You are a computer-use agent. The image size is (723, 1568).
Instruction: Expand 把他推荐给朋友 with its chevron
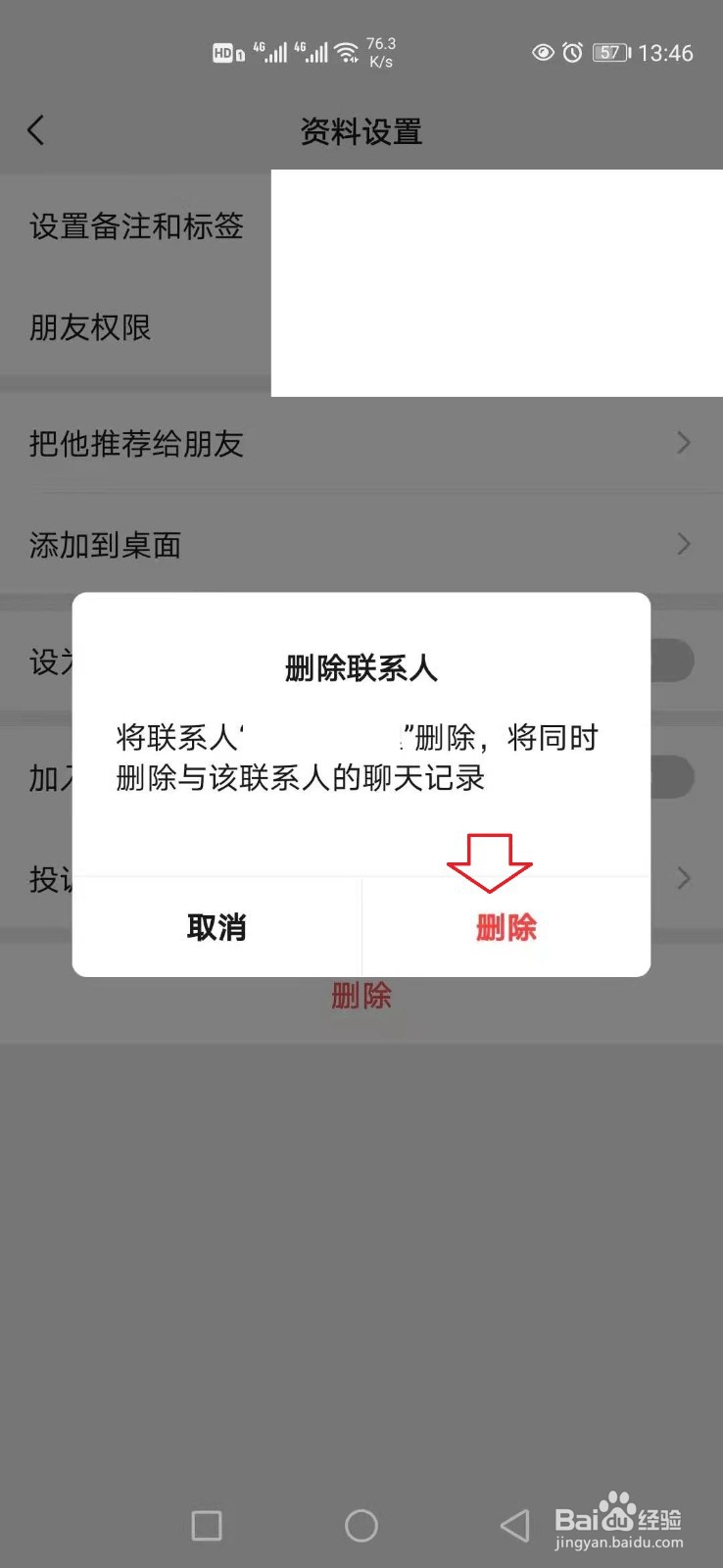(x=683, y=443)
